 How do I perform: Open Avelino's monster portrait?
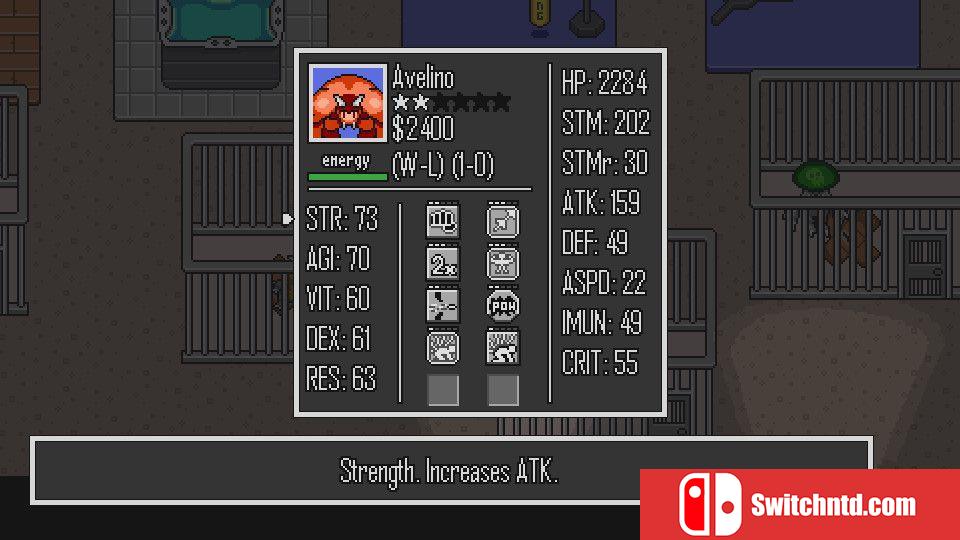coord(348,103)
